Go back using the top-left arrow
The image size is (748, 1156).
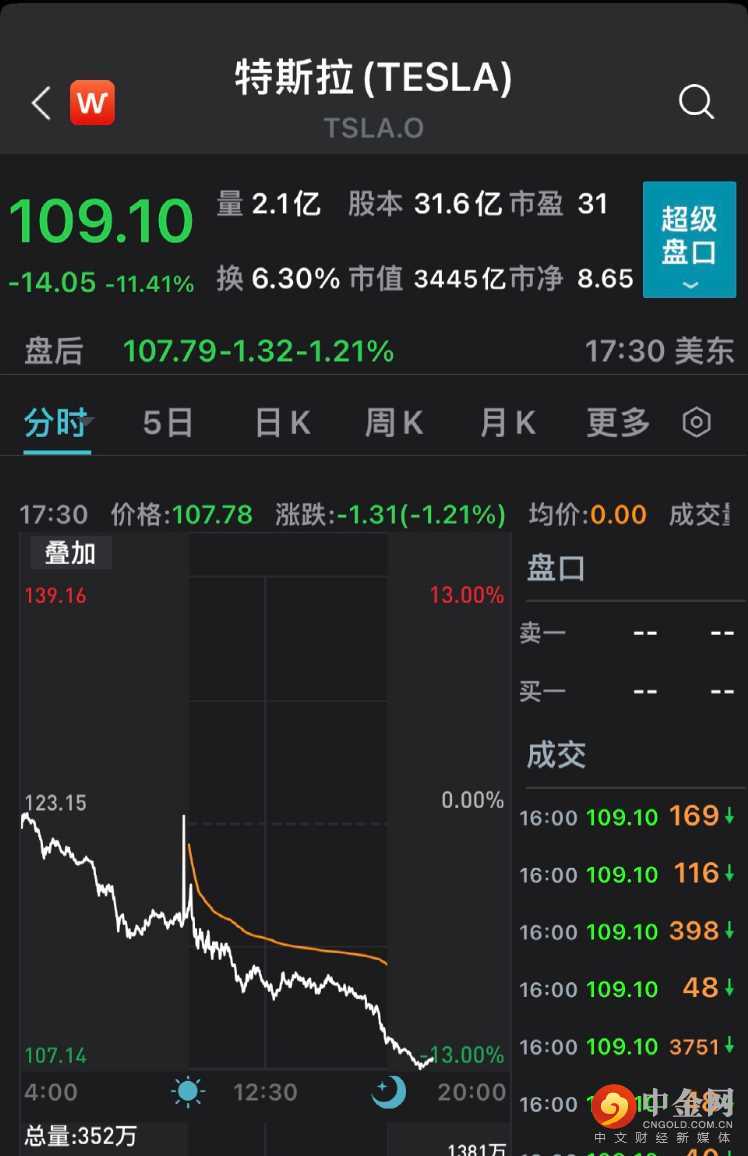coord(41,103)
